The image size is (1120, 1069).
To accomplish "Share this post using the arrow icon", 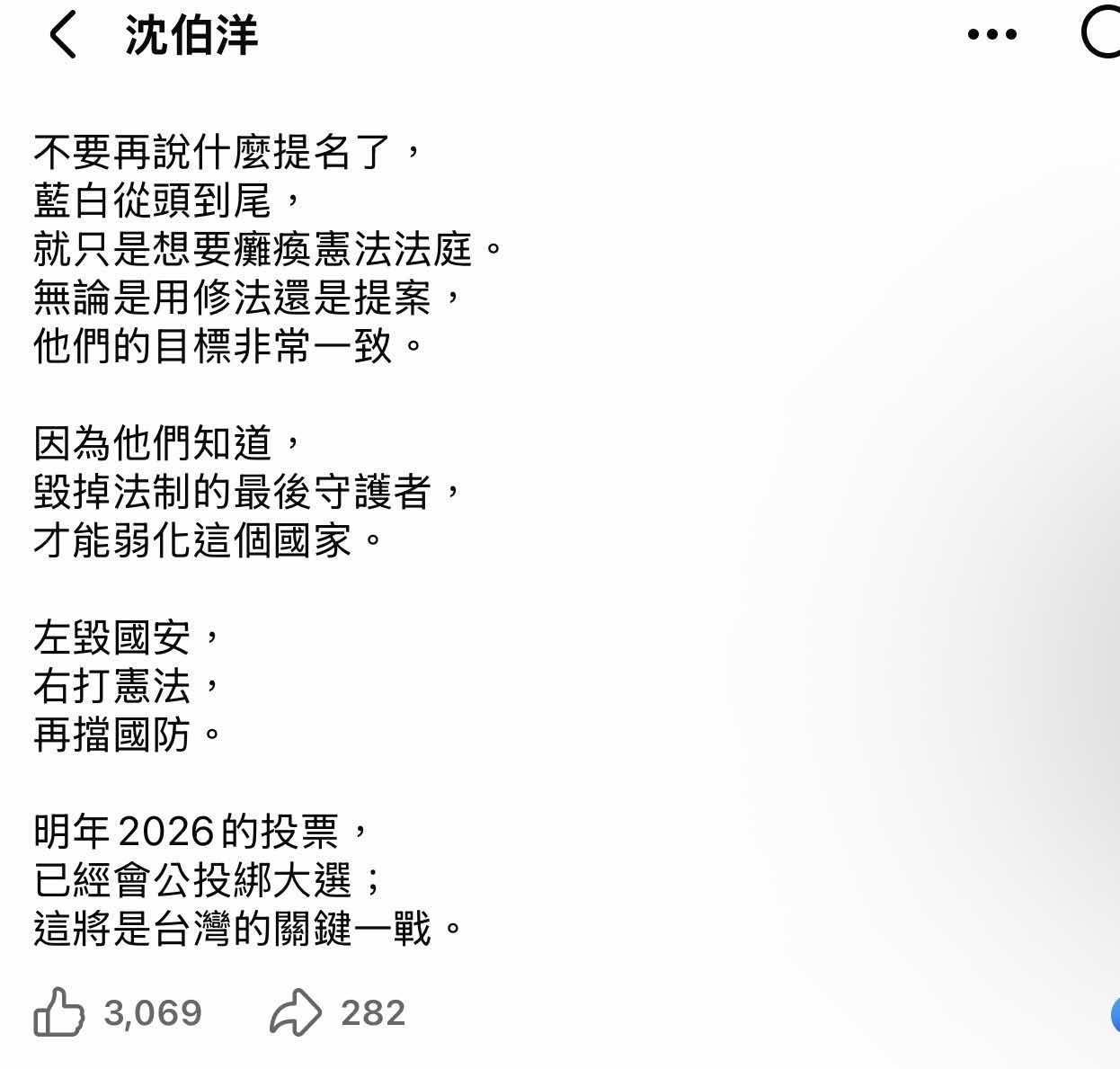I will coord(295,1013).
